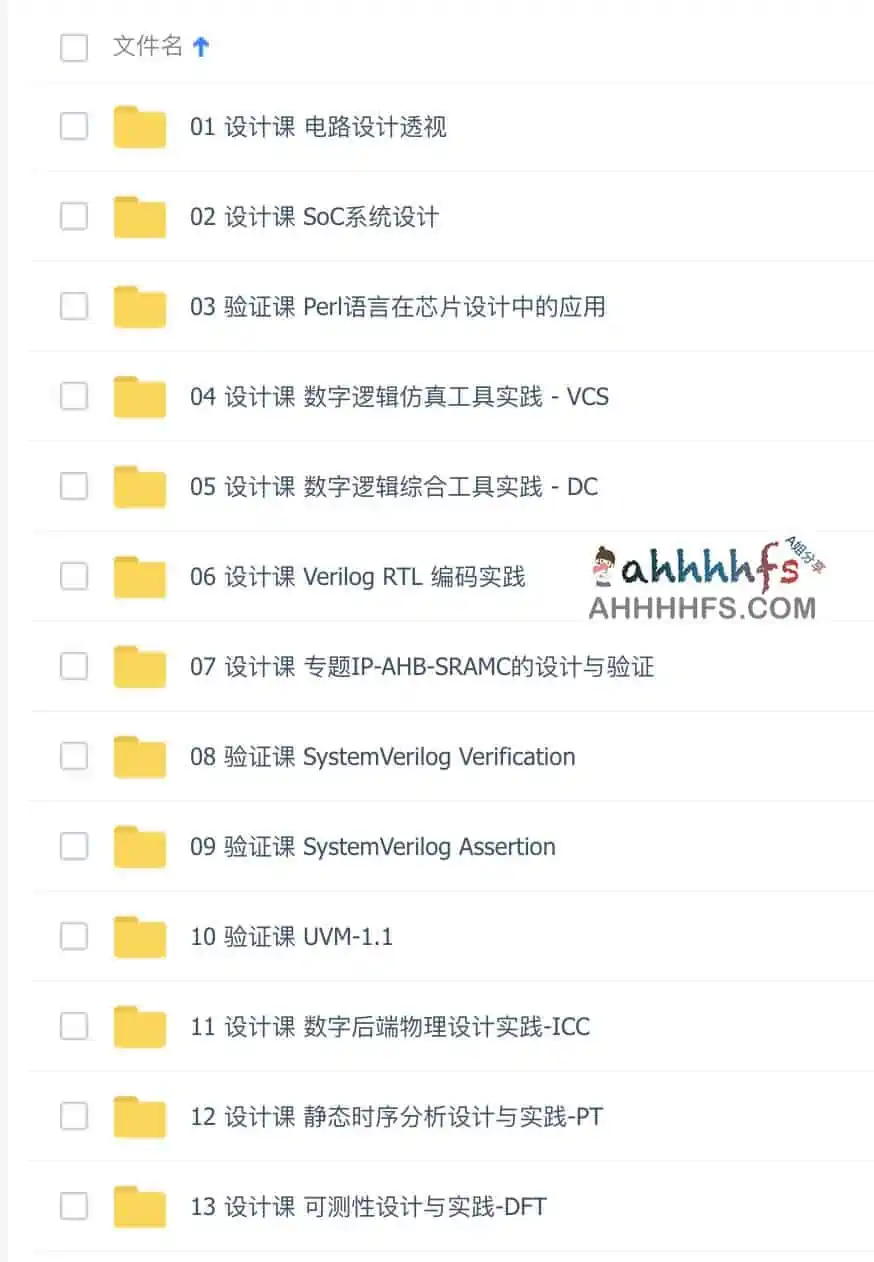This screenshot has height=1262, width=874.
Task: Open folder 03 验证课 Perl语言在芯片设计中的应用
Action: click(397, 307)
